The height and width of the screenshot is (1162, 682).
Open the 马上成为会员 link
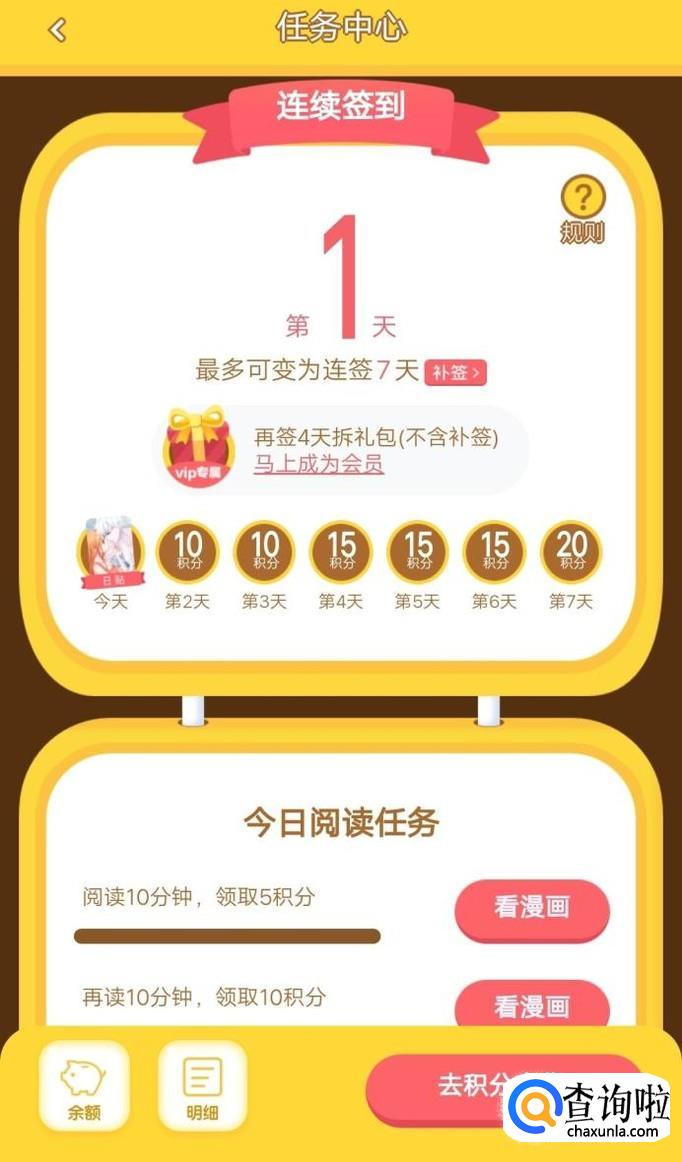[x=319, y=465]
